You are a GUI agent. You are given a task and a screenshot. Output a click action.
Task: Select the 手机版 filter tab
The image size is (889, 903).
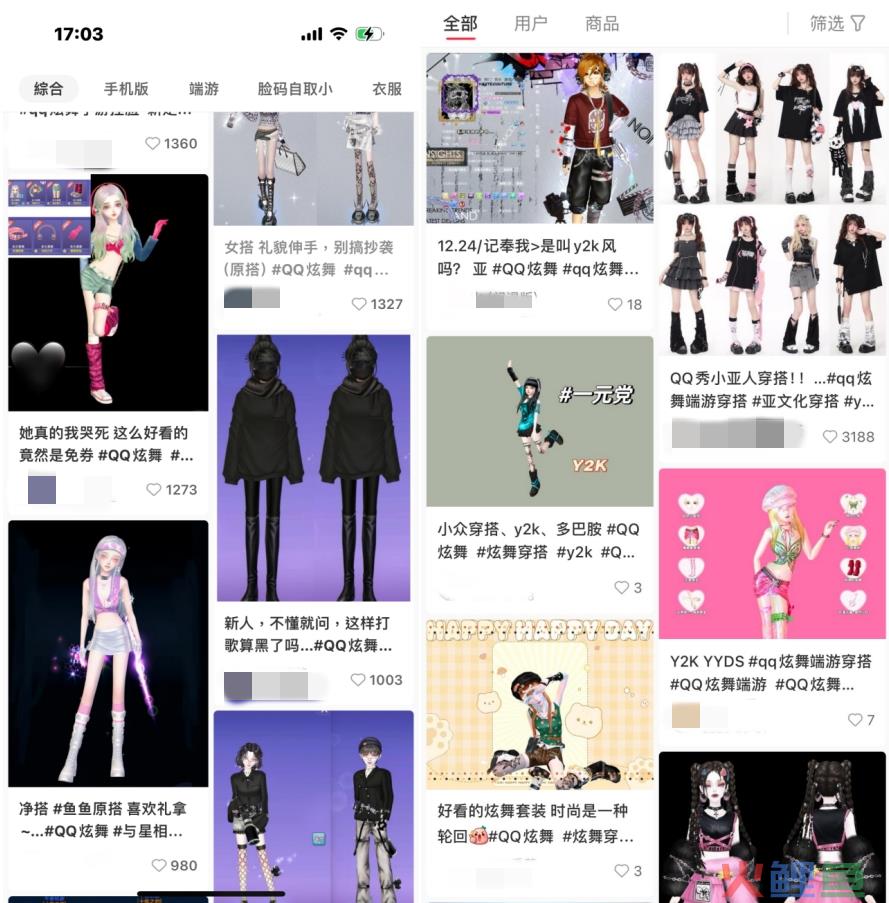click(126, 88)
